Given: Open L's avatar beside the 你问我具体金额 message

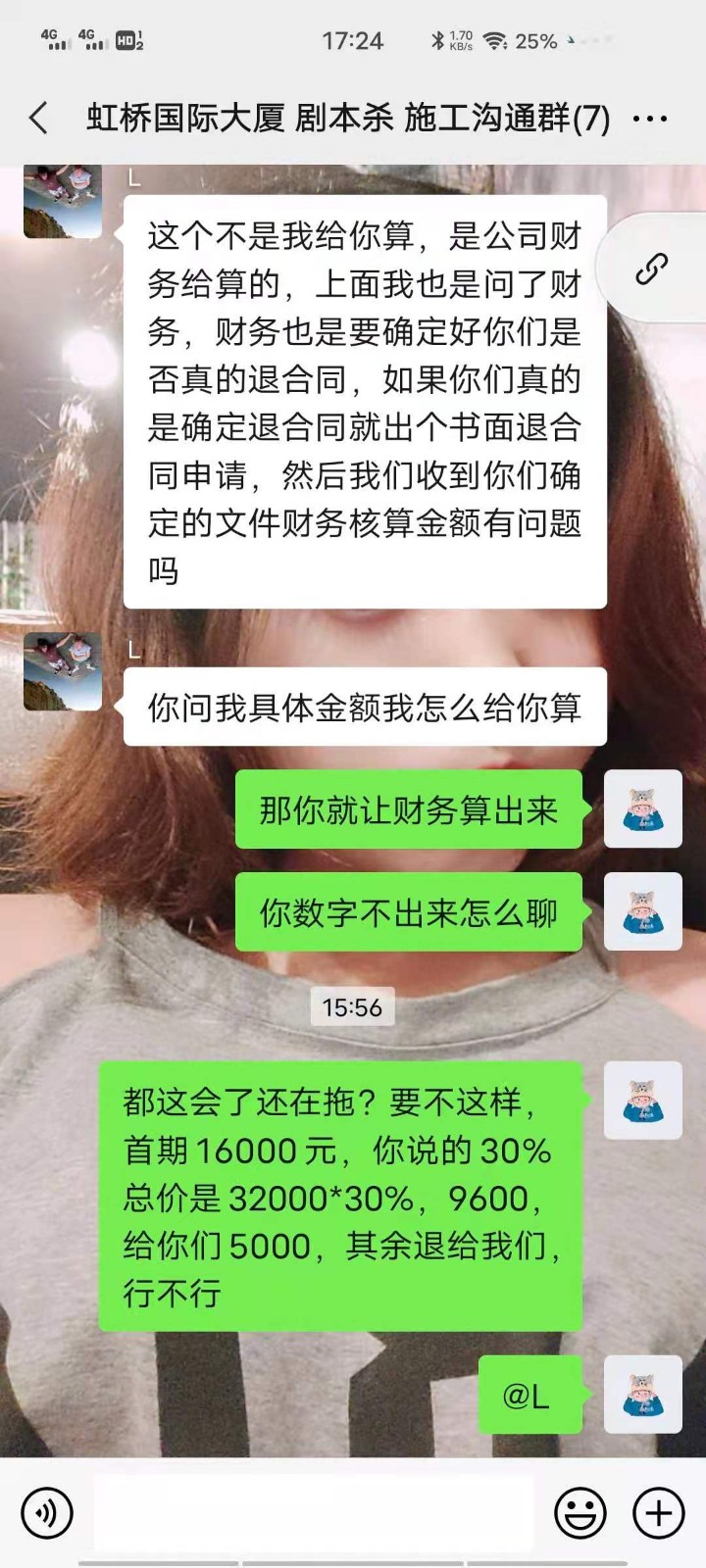Looking at the screenshot, I should click(63, 671).
